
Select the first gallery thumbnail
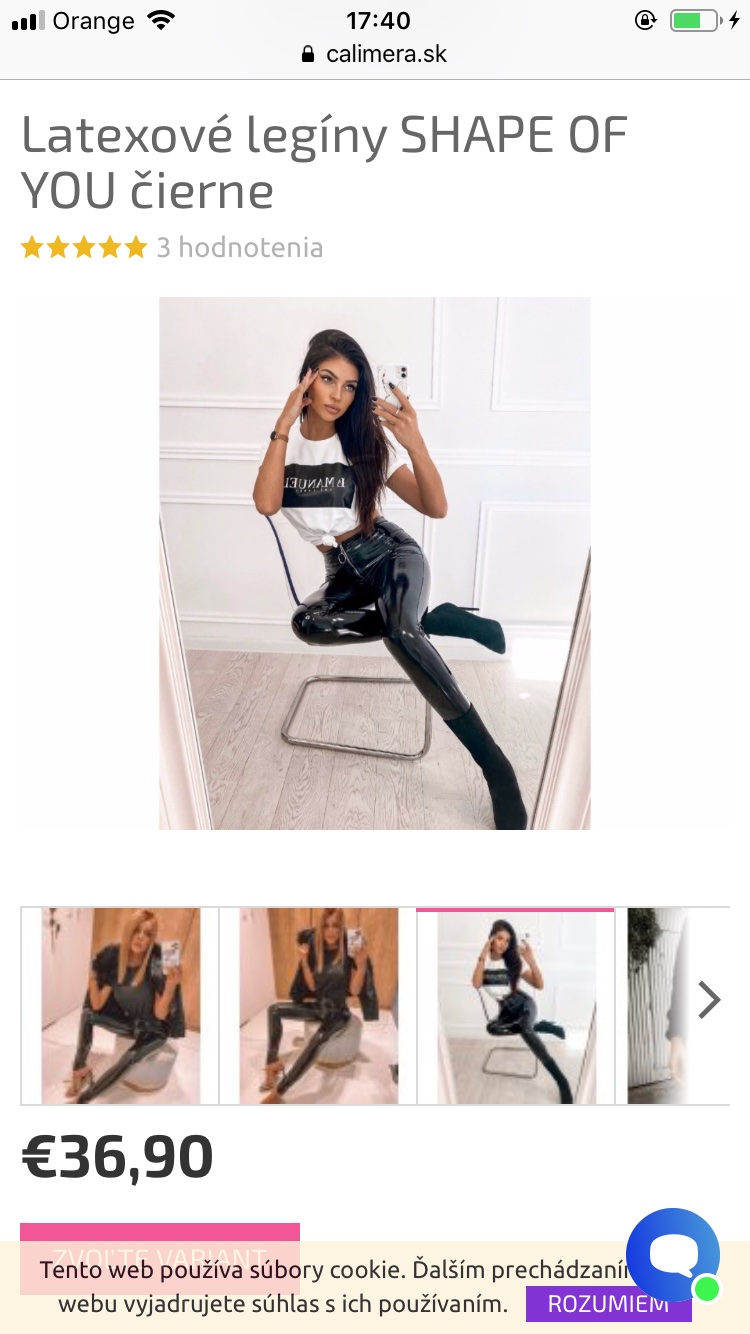(x=120, y=1005)
